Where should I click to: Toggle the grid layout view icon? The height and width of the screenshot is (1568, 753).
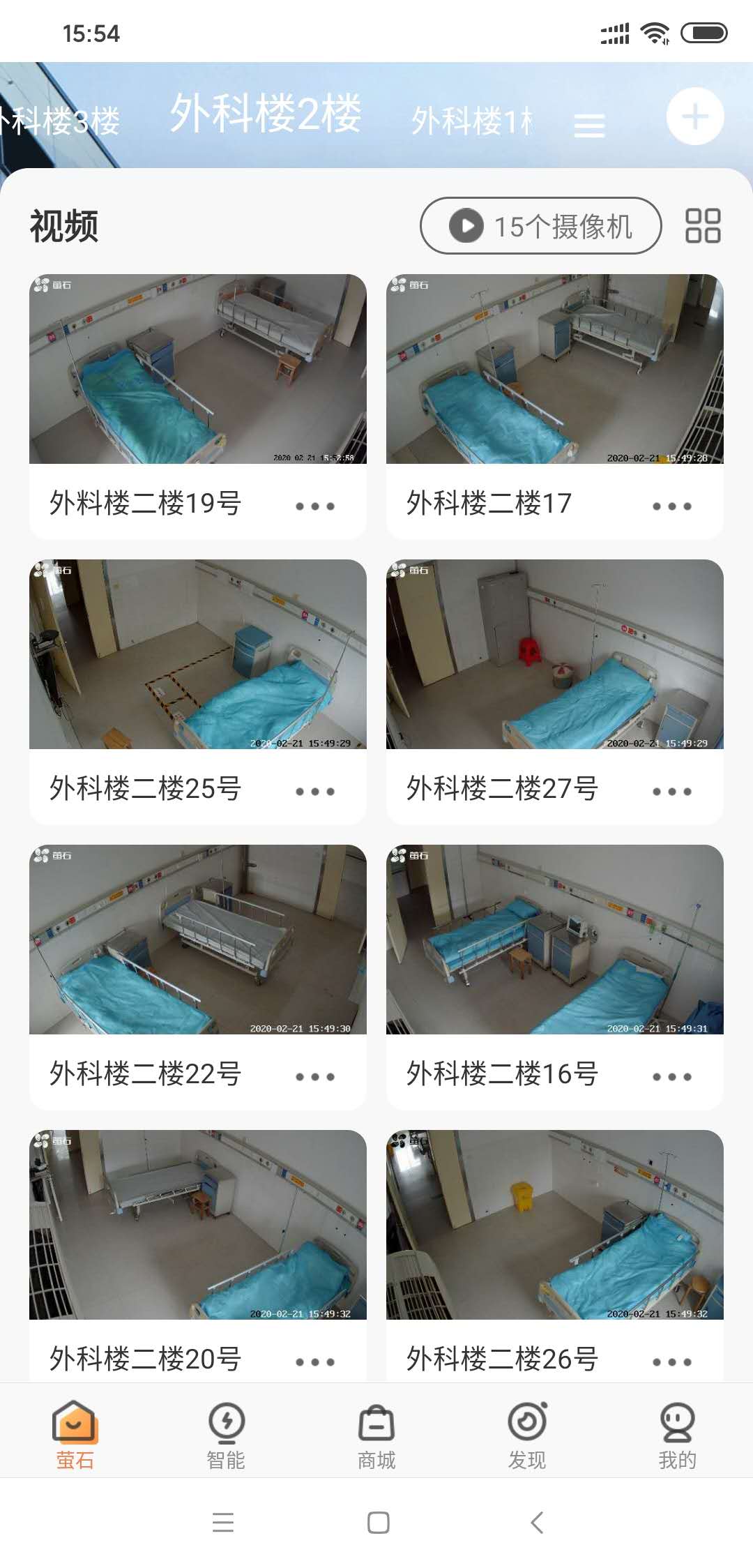click(x=702, y=226)
